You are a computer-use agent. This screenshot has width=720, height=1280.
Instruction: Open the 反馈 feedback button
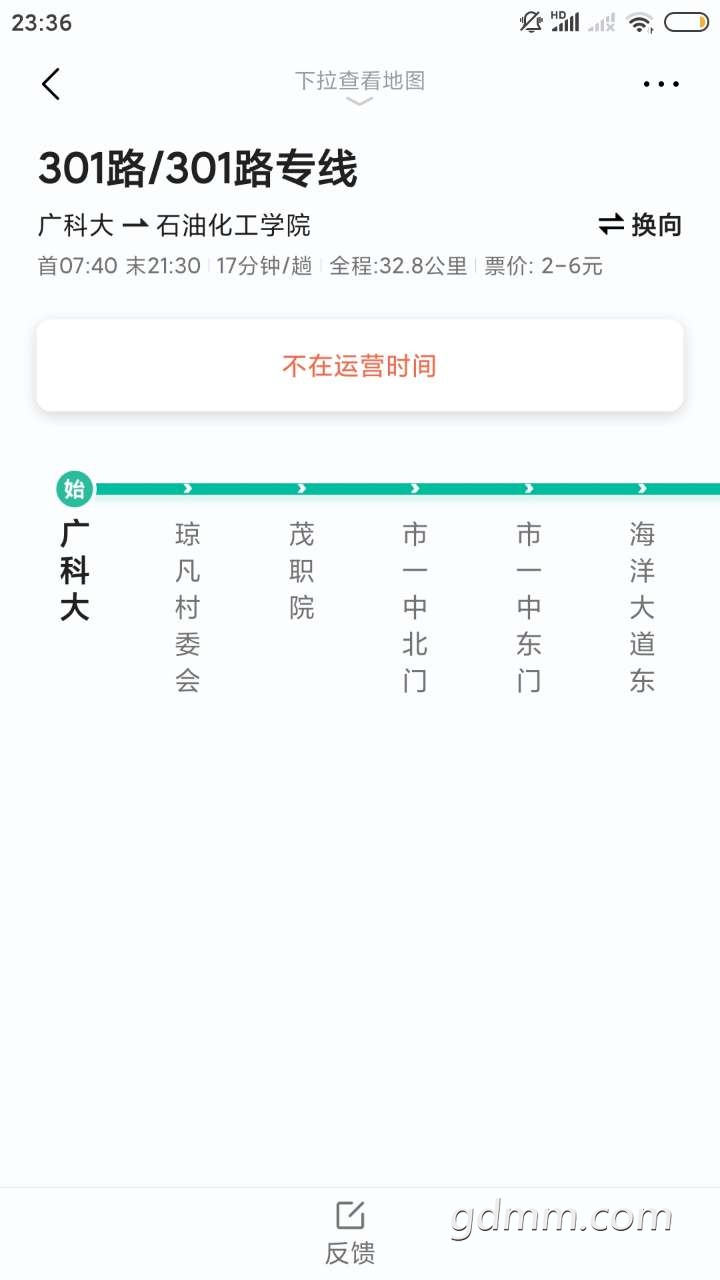(350, 1233)
